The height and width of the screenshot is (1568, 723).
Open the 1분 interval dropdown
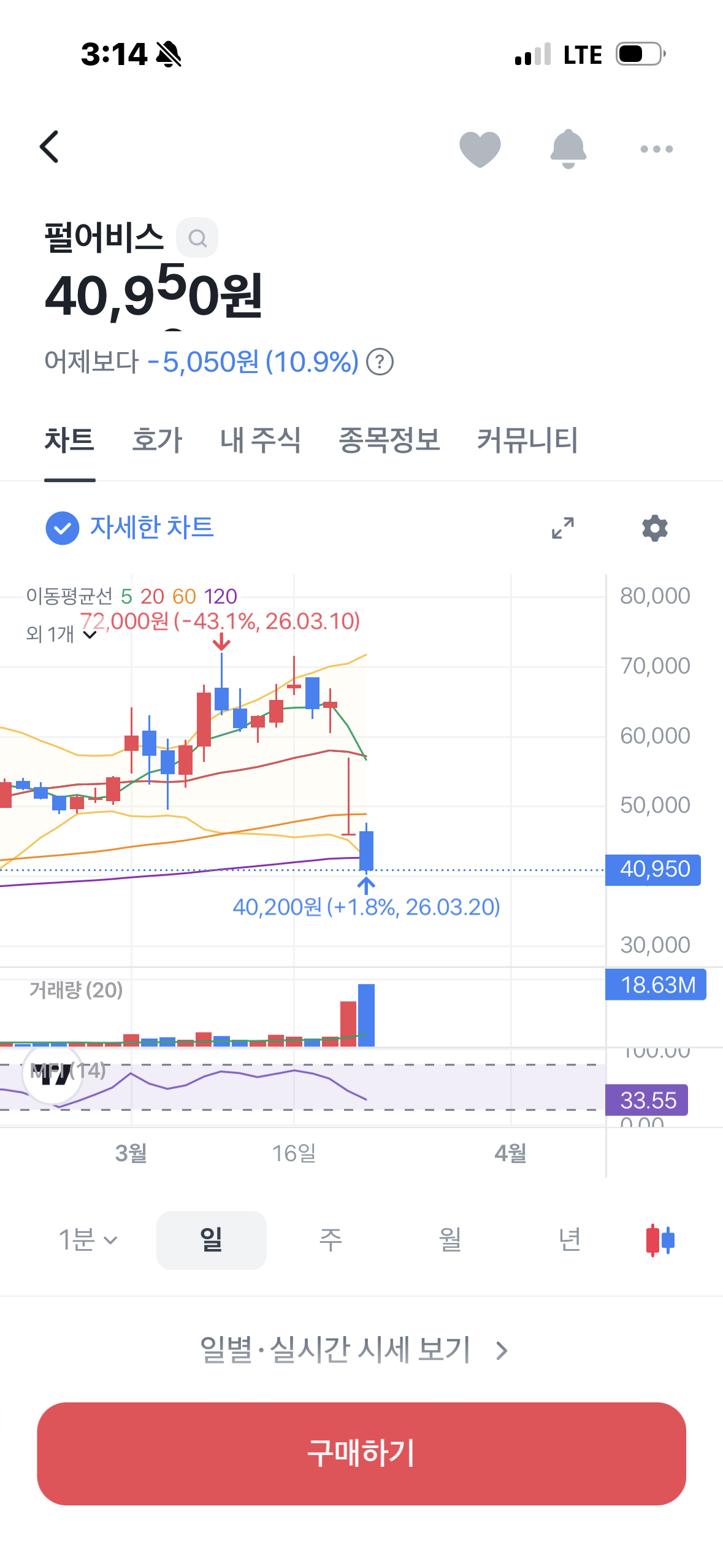tap(88, 1240)
